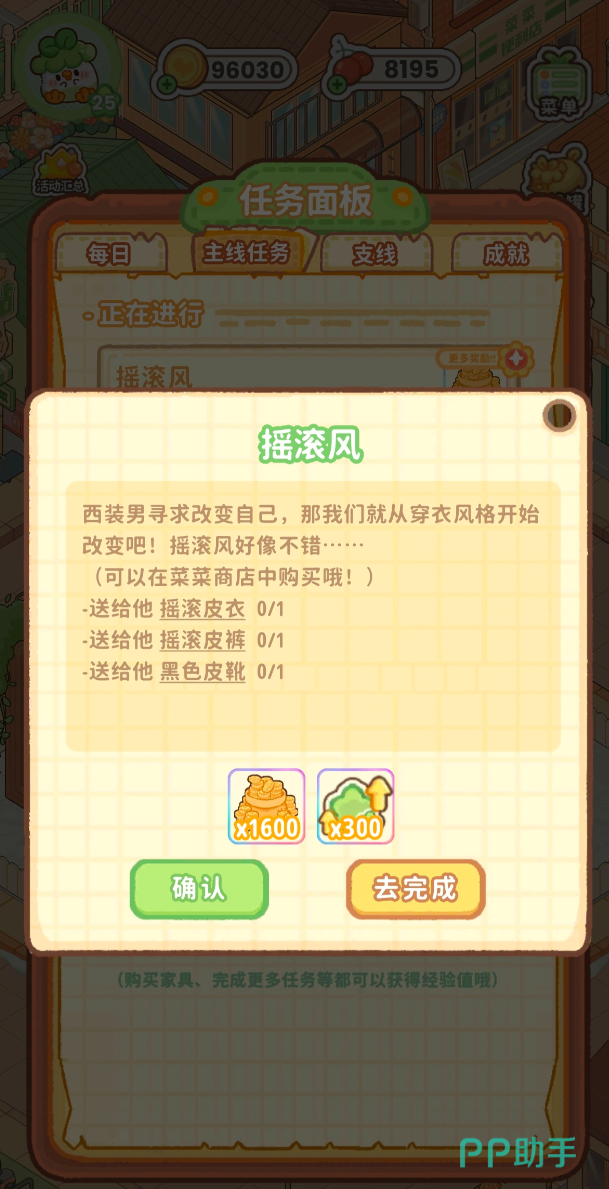Tap 去完成 to go complete the task
Image resolution: width=609 pixels, height=1189 pixels.
(416, 889)
